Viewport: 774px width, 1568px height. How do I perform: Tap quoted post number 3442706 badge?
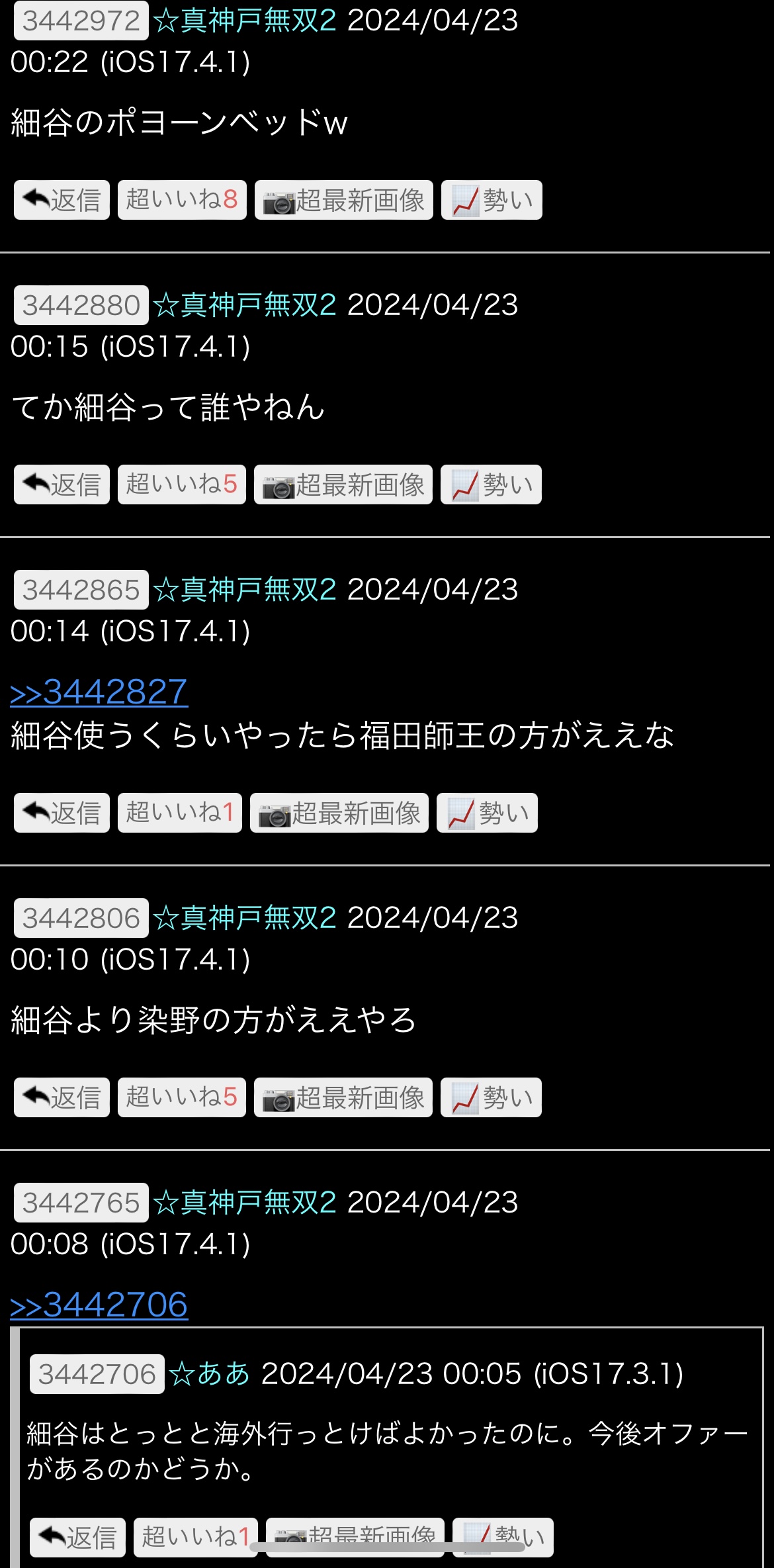coord(97,1374)
